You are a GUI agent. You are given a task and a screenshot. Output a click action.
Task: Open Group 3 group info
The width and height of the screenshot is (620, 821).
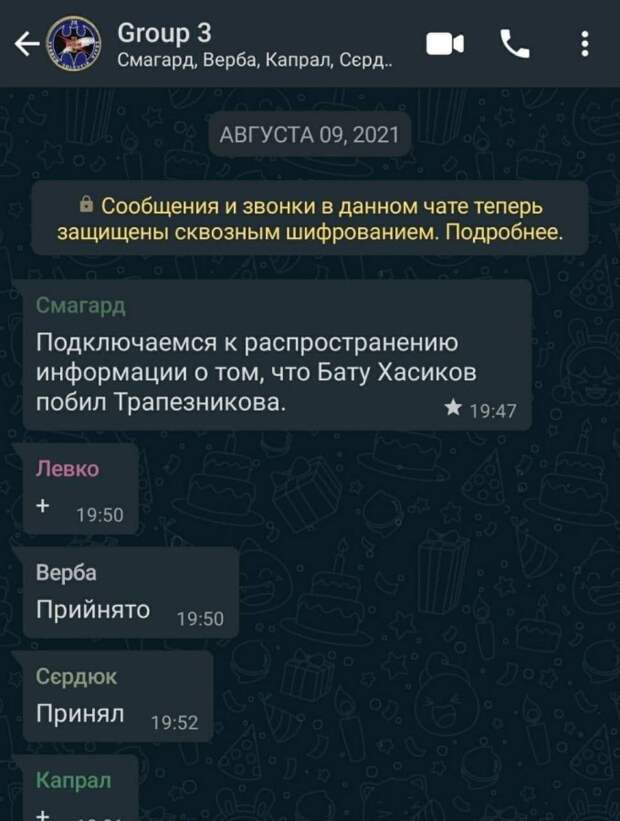click(250, 44)
